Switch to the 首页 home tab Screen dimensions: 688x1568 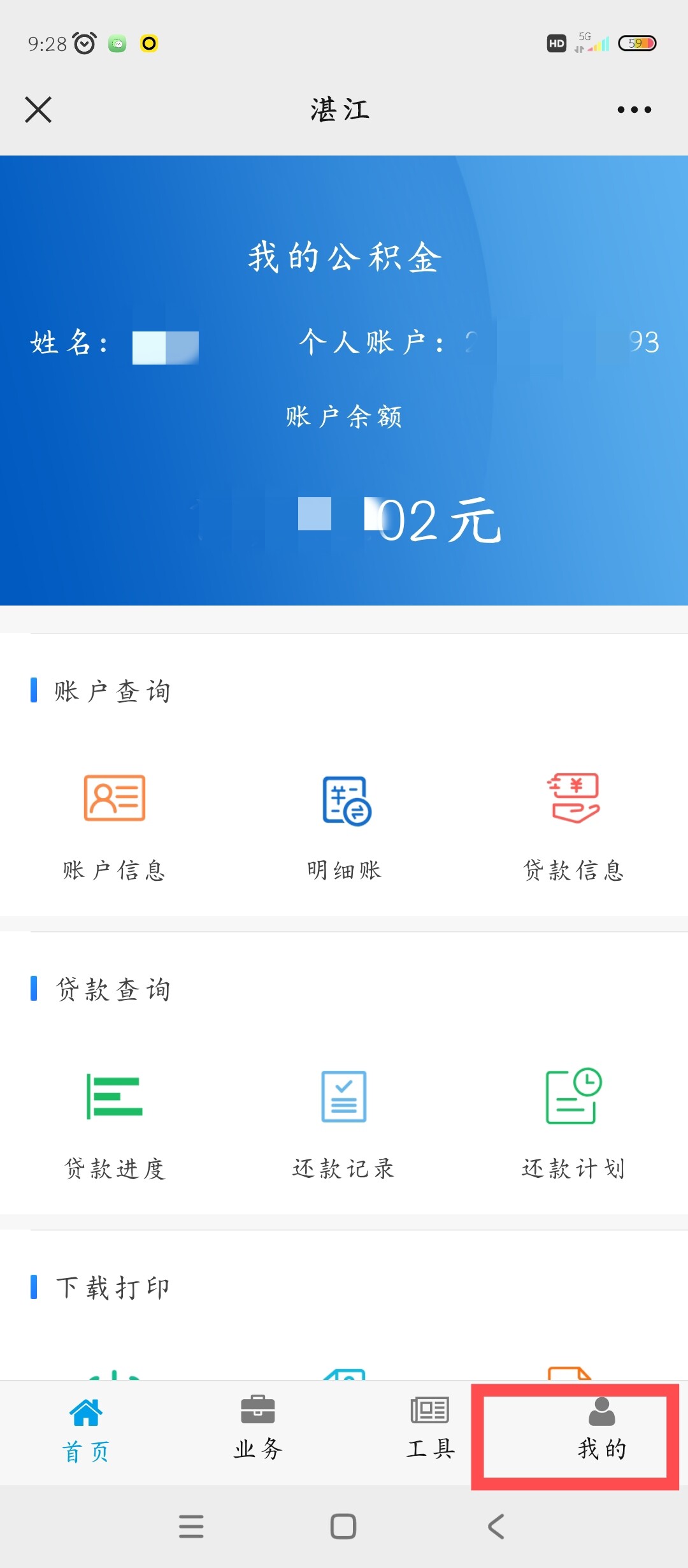86,1432
